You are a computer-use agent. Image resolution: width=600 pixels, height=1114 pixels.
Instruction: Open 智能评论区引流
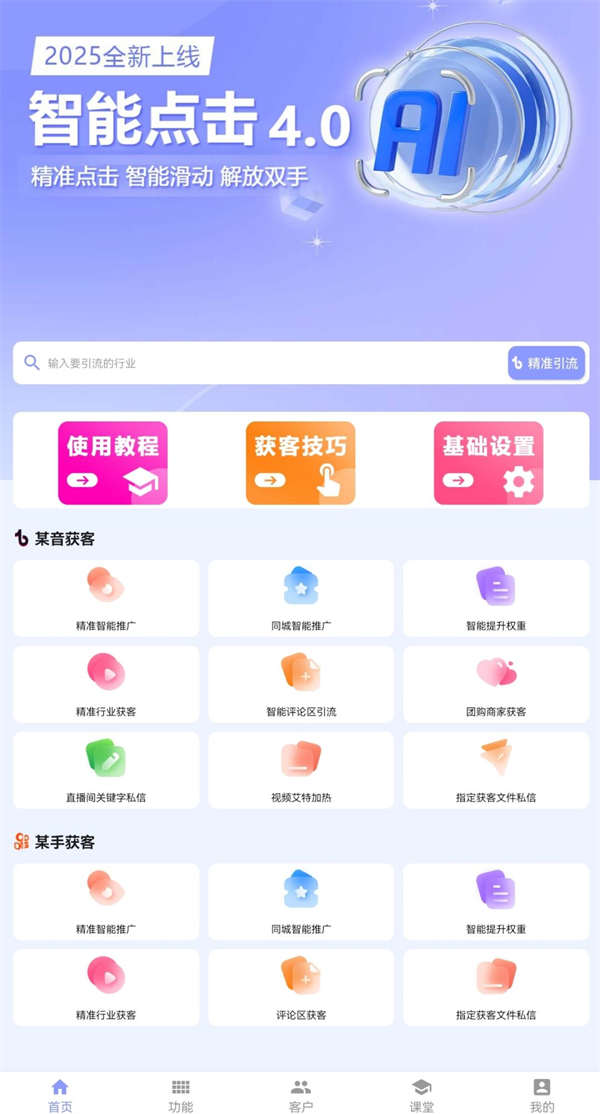(x=301, y=684)
